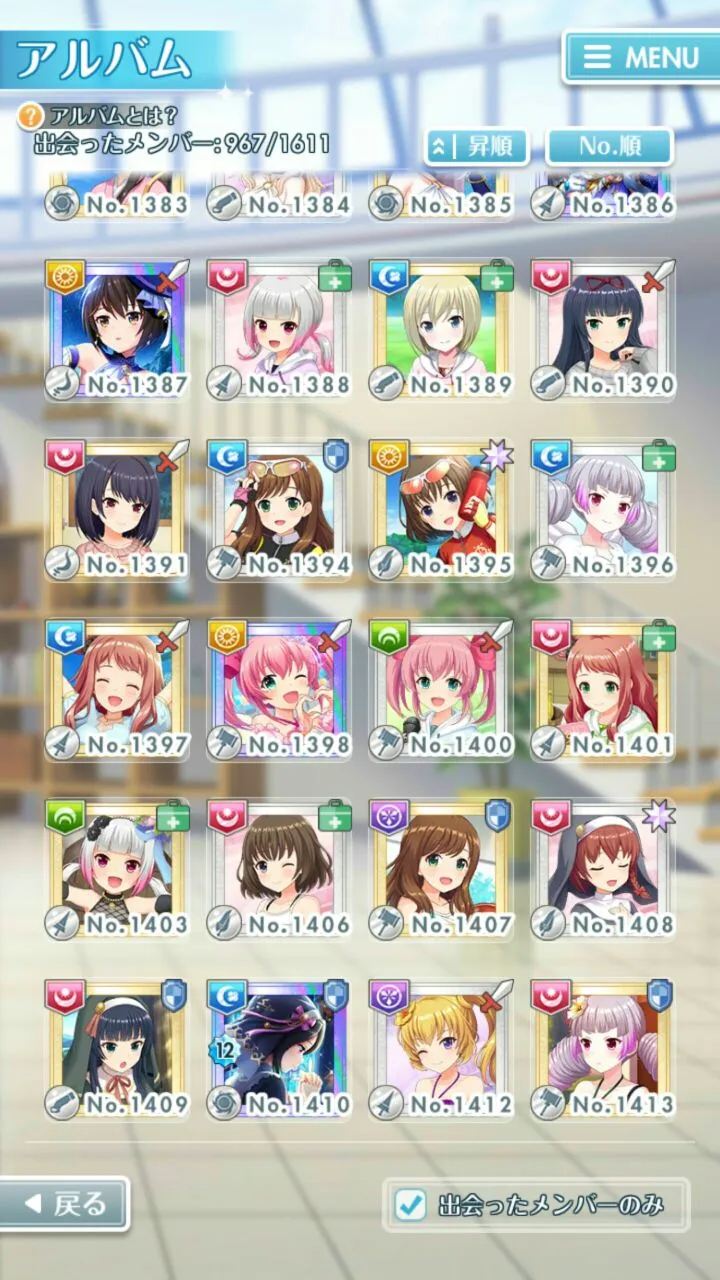
Task: Toggle the 昇順 sort order button
Action: point(476,147)
